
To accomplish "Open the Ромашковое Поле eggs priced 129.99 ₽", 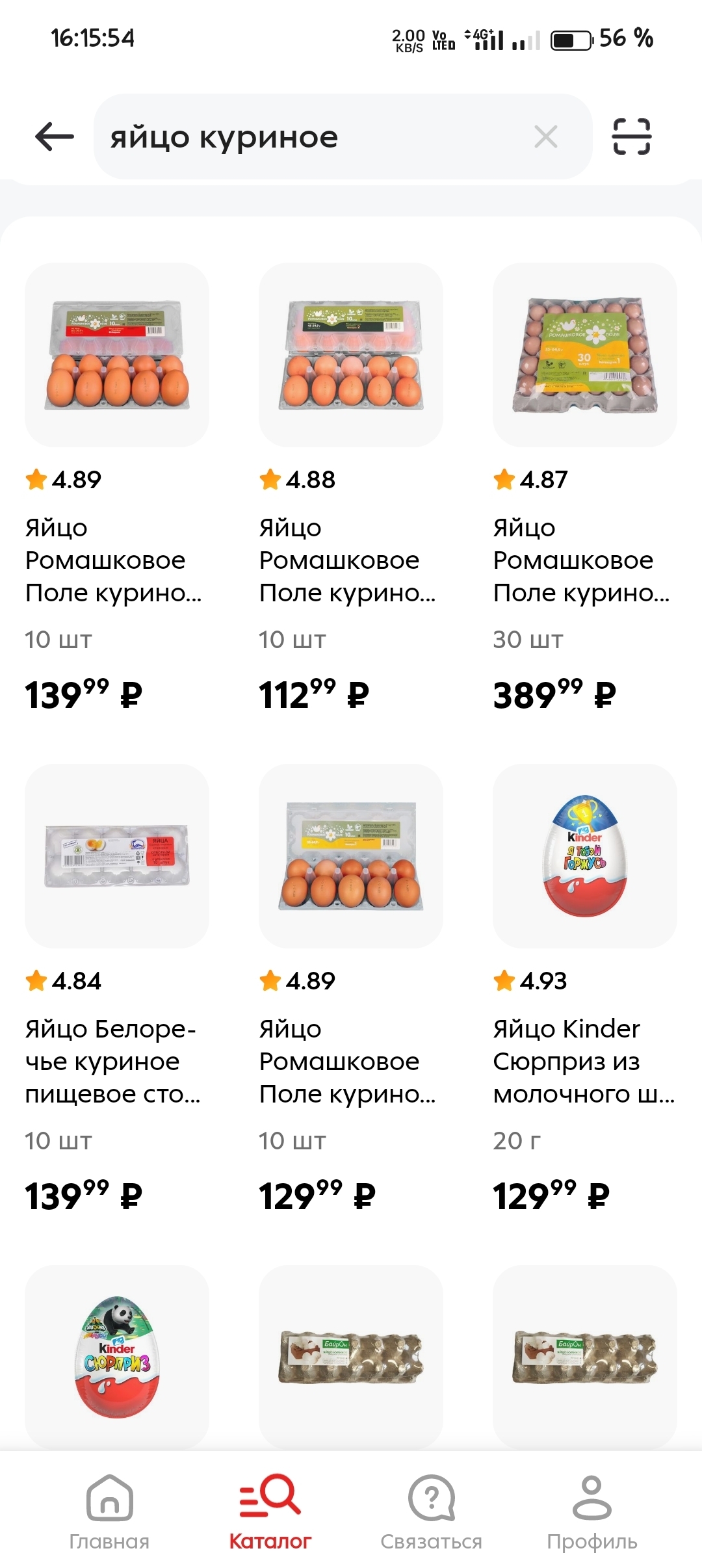I will [x=351, y=856].
